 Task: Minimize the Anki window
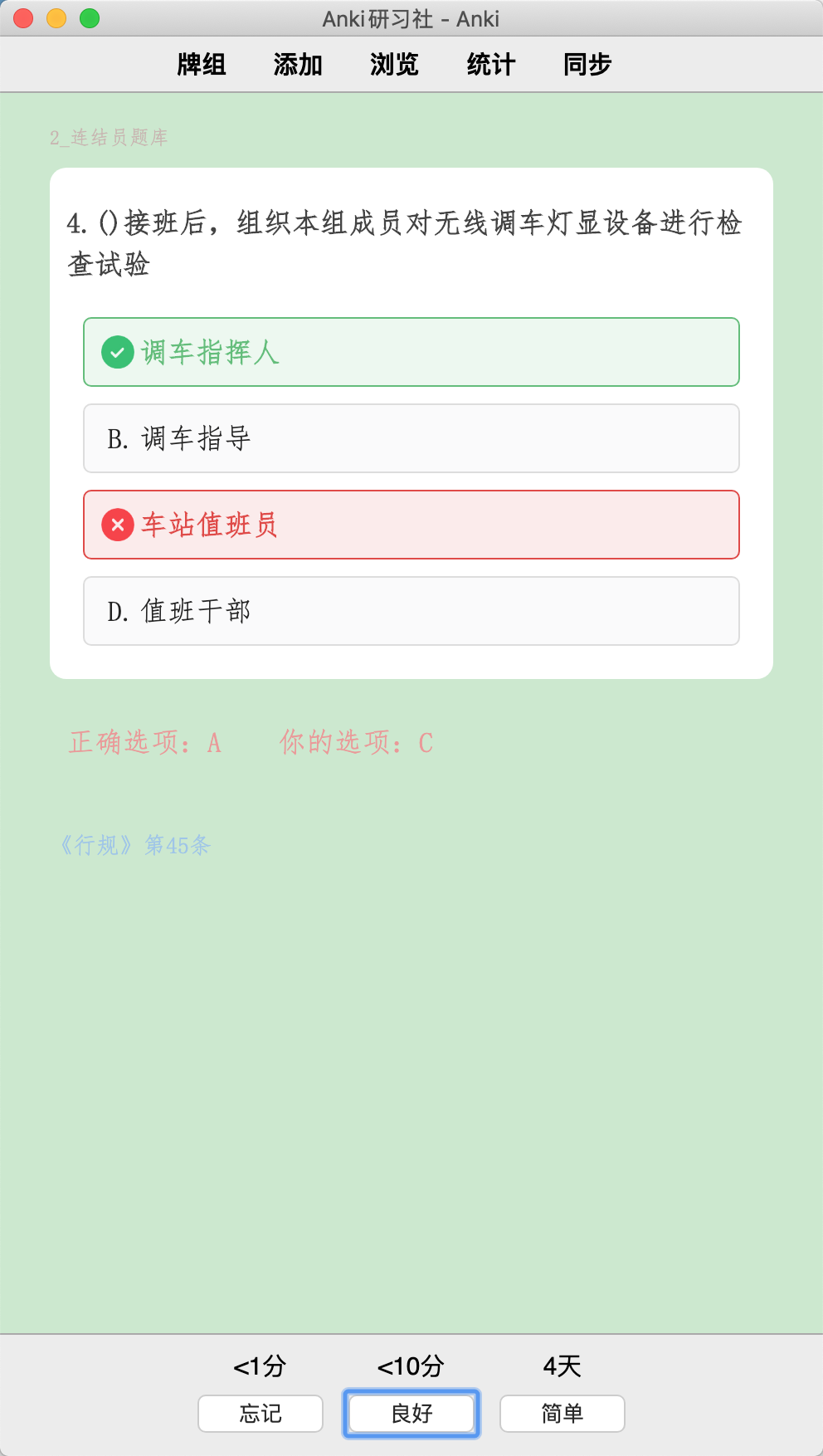coord(56,18)
